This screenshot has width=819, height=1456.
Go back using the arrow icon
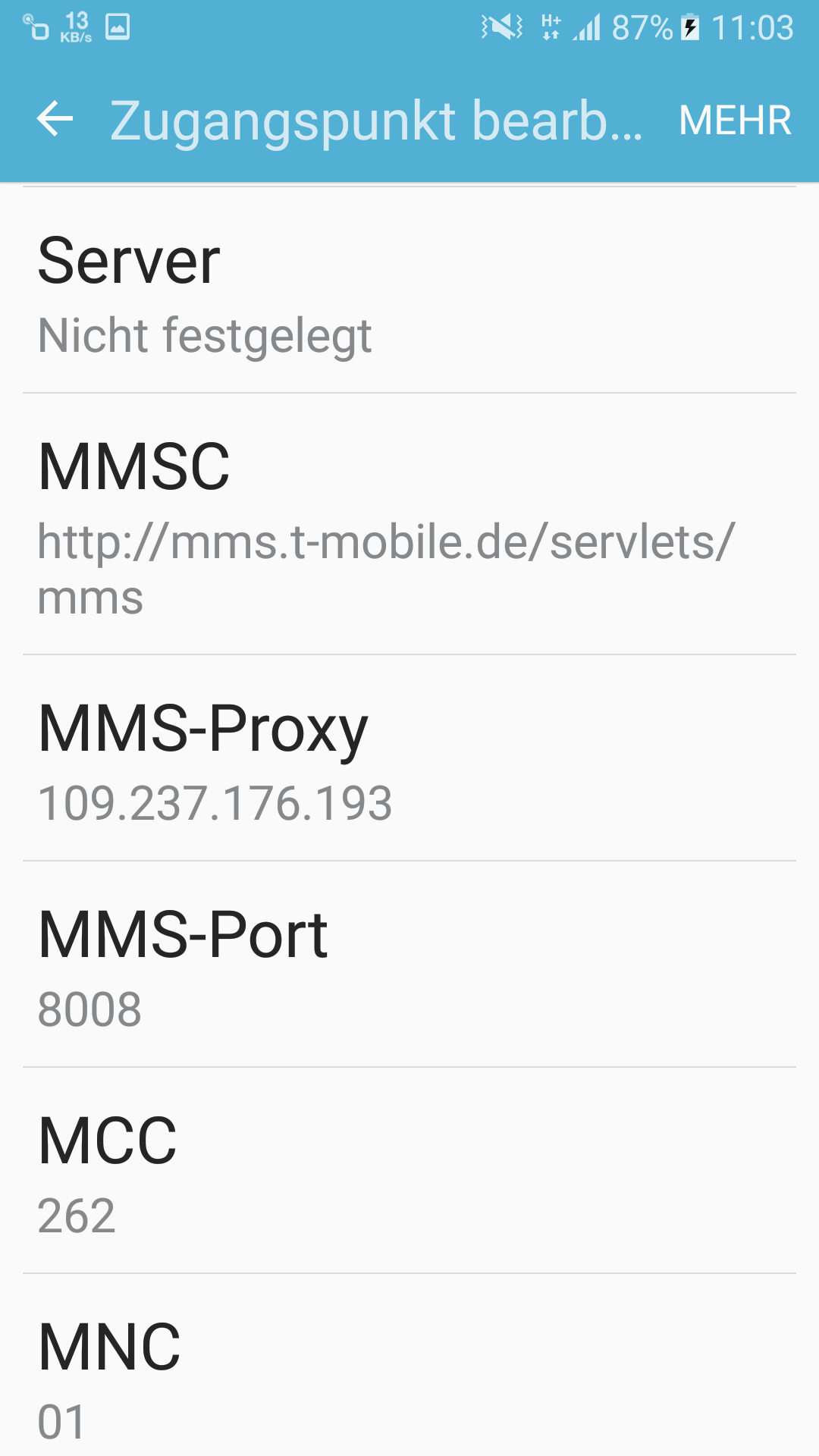click(55, 120)
